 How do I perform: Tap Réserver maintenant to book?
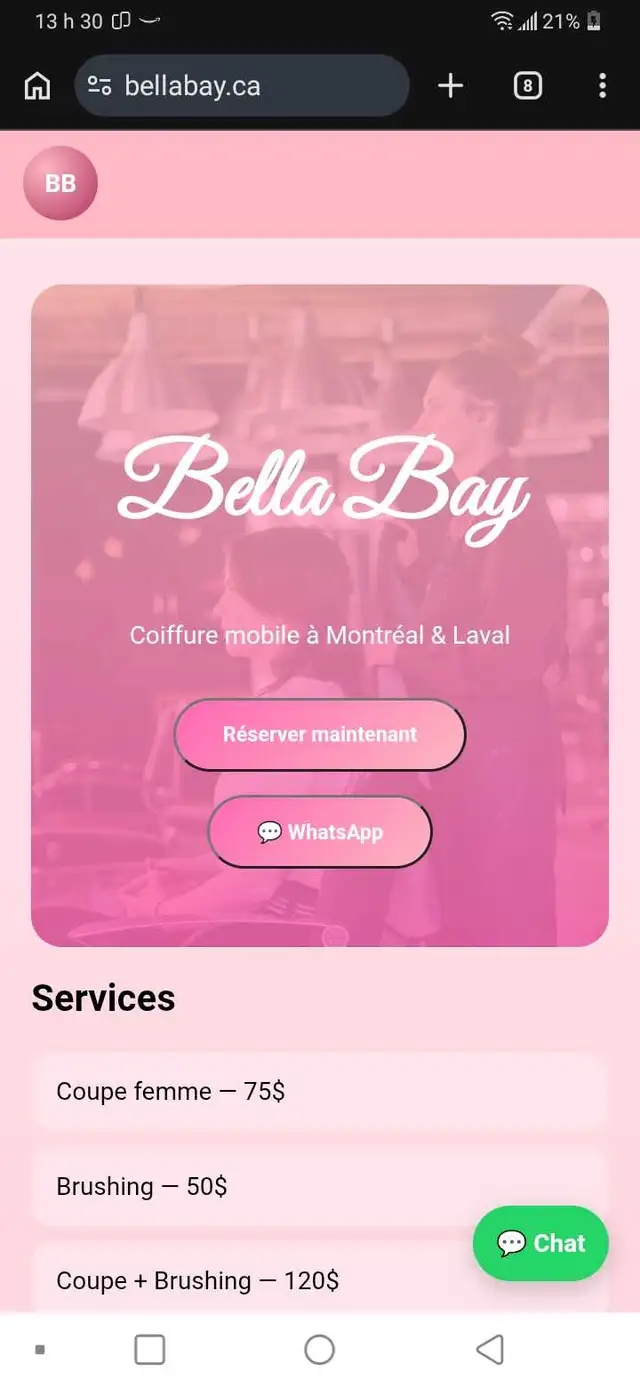click(x=320, y=735)
